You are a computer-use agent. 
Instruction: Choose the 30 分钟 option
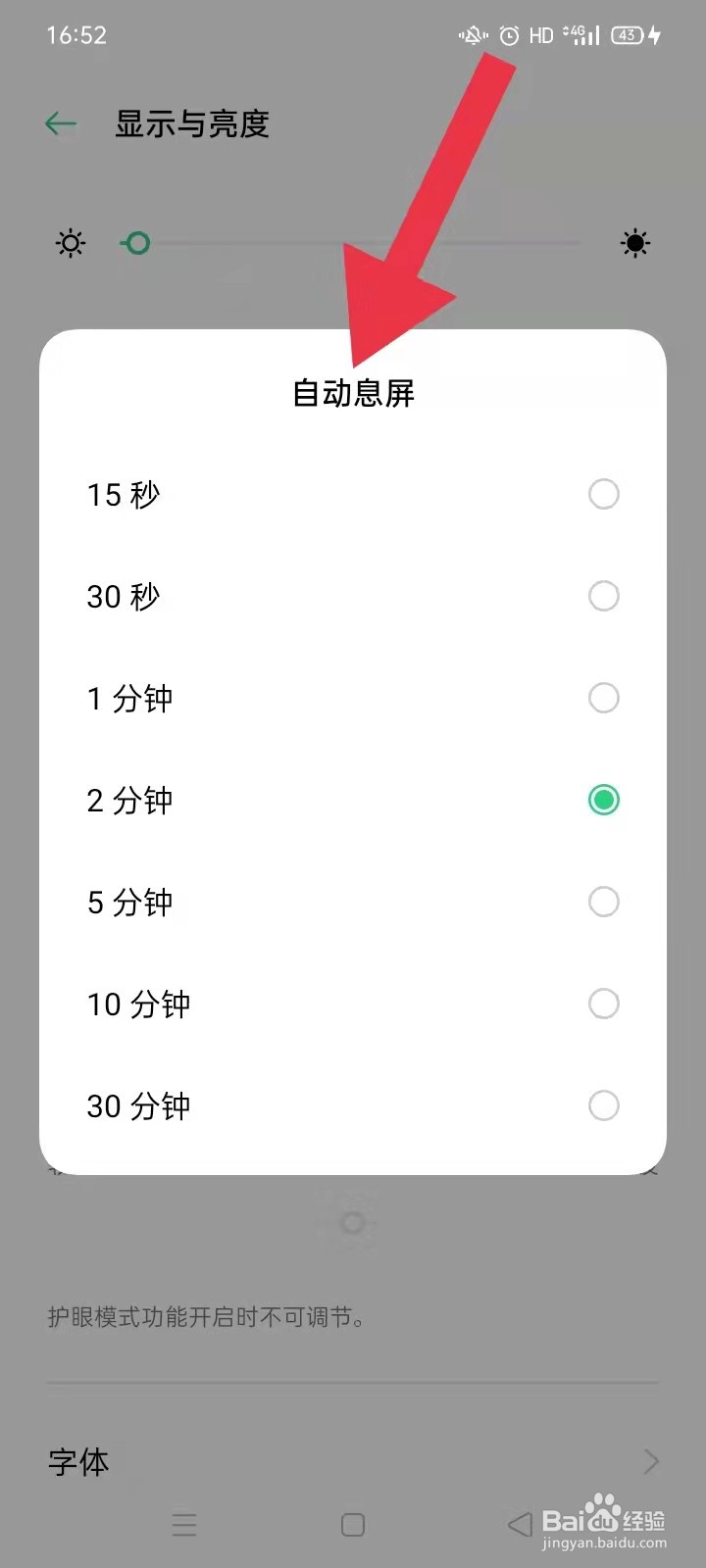(353, 1105)
